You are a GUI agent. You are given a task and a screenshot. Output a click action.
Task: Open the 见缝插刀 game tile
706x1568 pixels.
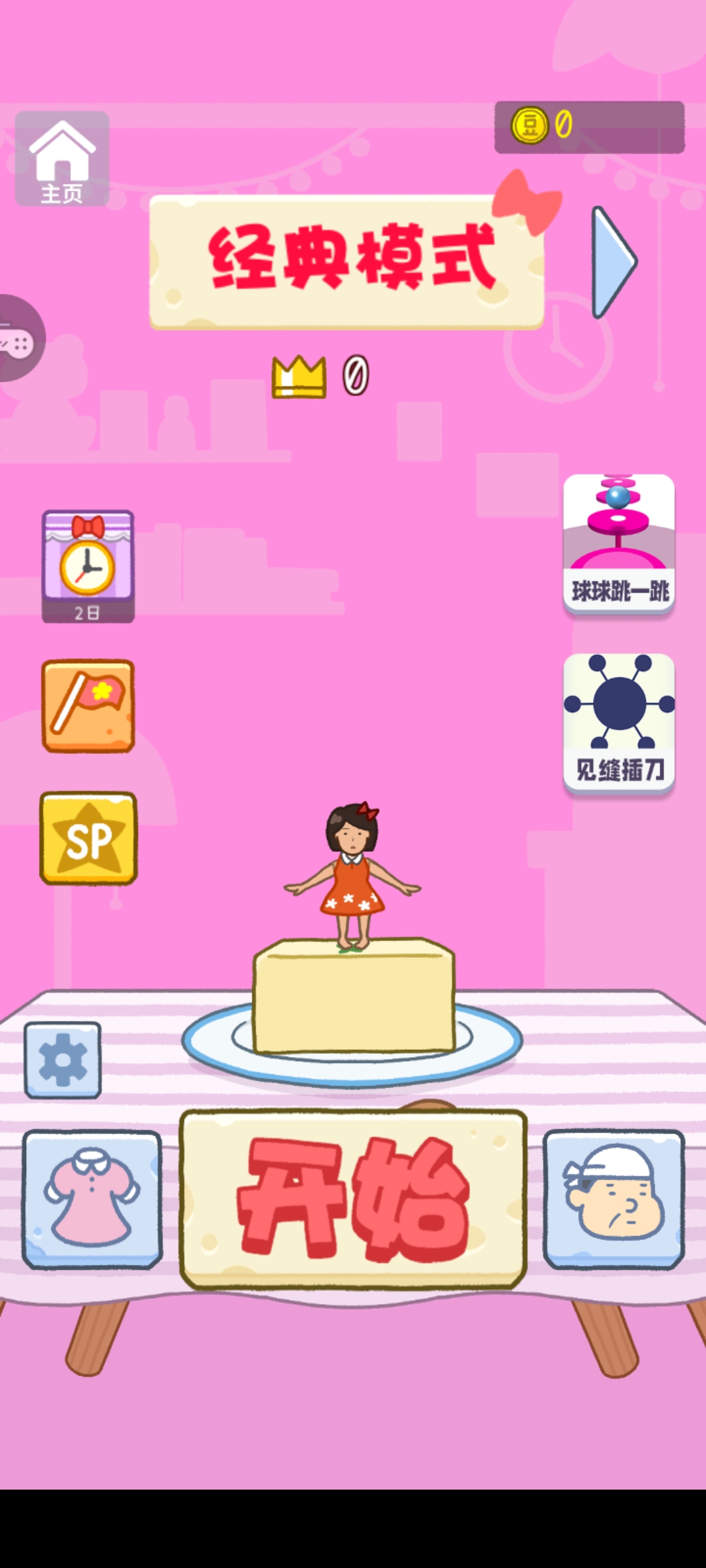(x=618, y=723)
